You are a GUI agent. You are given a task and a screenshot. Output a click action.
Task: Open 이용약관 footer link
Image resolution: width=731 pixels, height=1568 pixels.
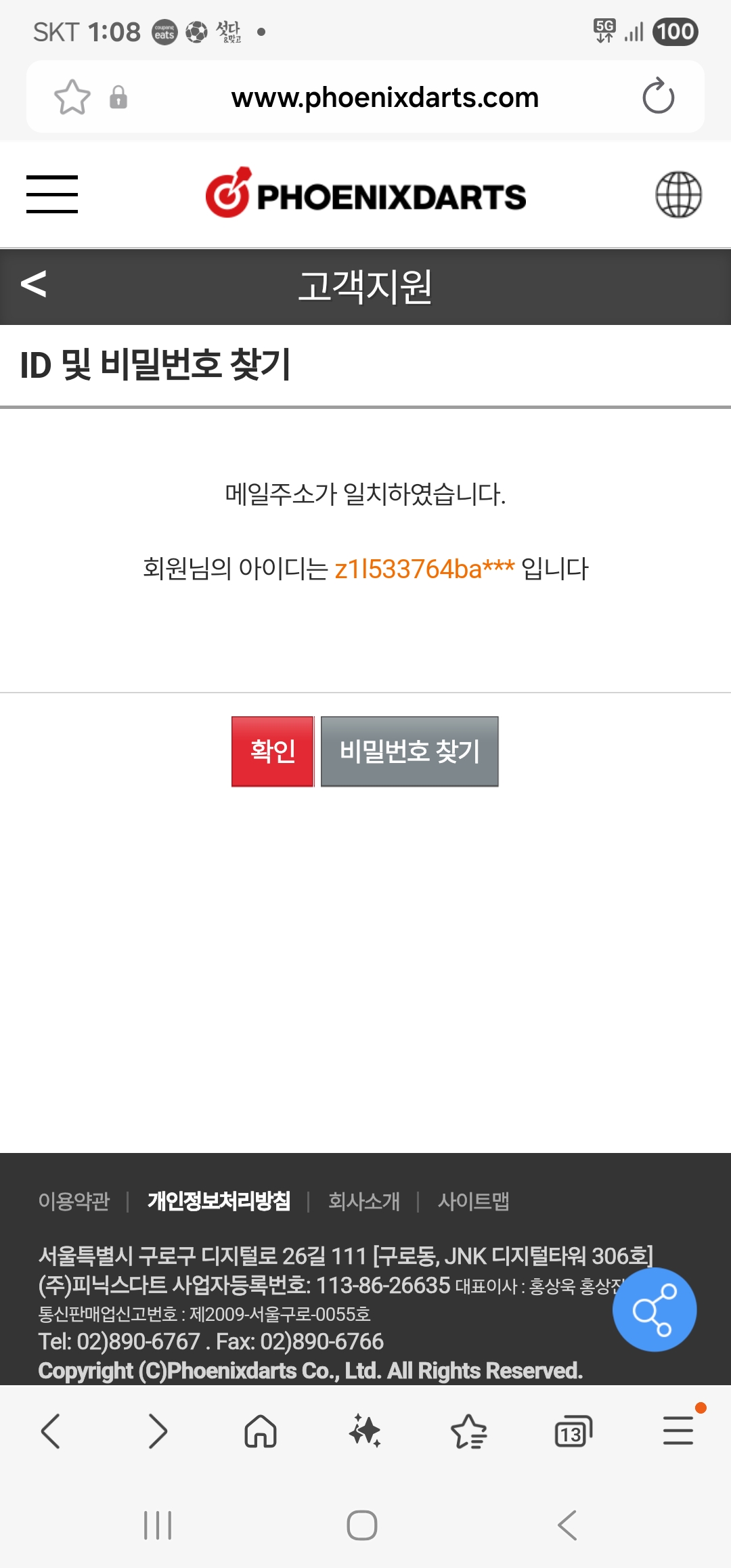pos(74,1201)
